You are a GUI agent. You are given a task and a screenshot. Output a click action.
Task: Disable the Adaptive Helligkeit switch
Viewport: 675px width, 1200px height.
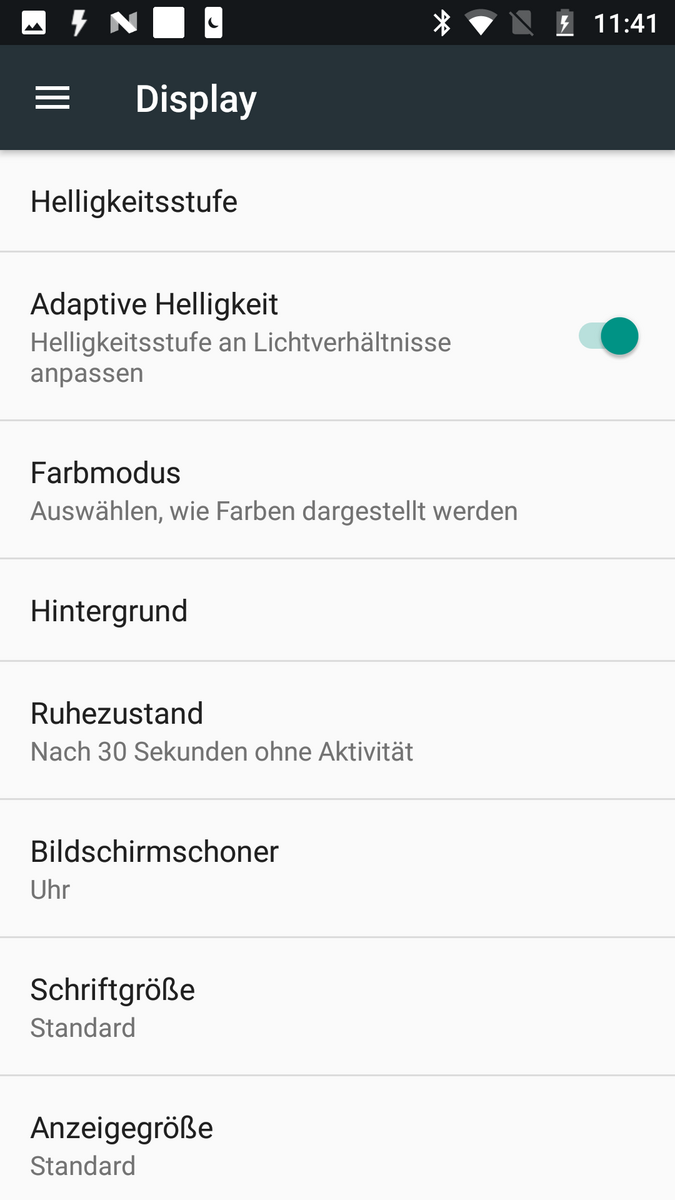[x=608, y=336]
